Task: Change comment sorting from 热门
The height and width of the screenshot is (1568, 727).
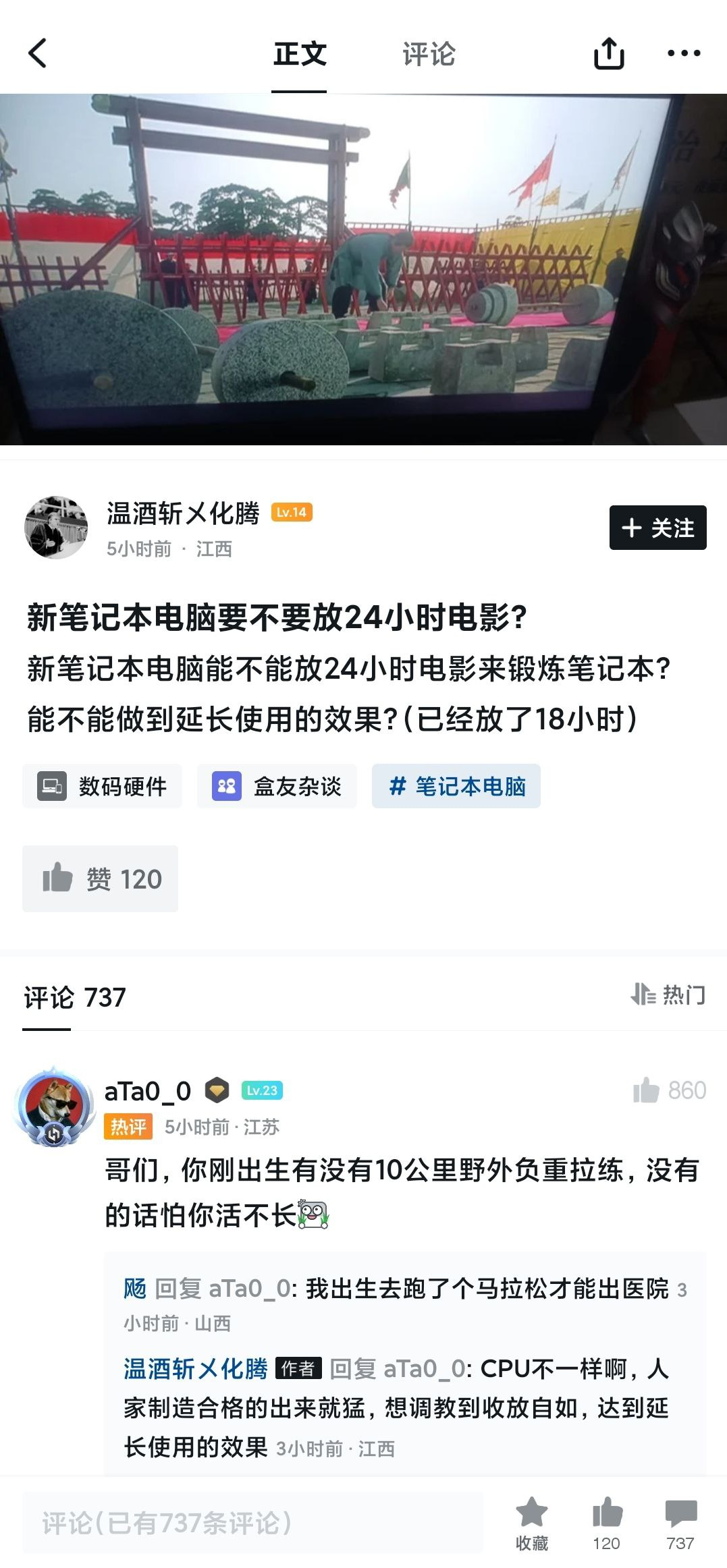Action: point(668,995)
